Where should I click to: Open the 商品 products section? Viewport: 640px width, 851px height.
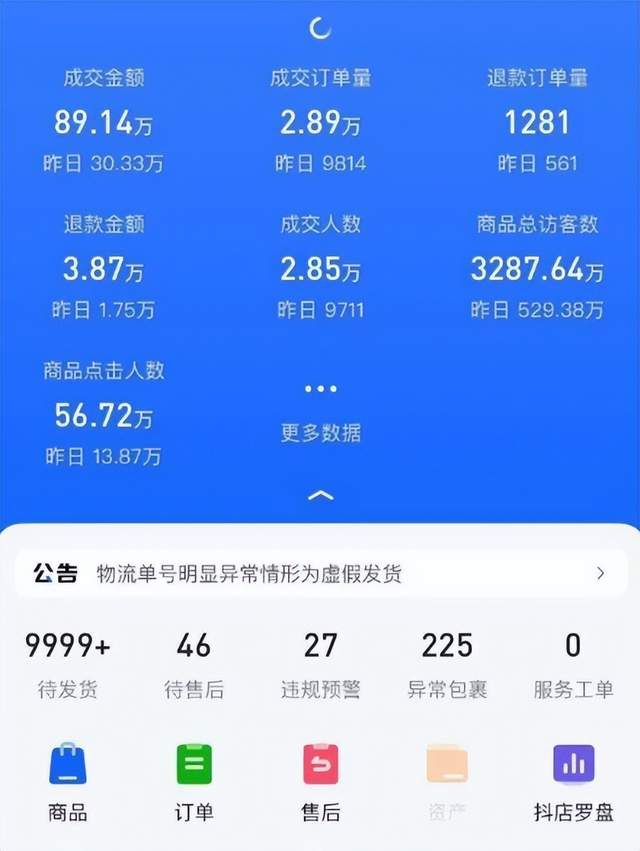pos(68,782)
